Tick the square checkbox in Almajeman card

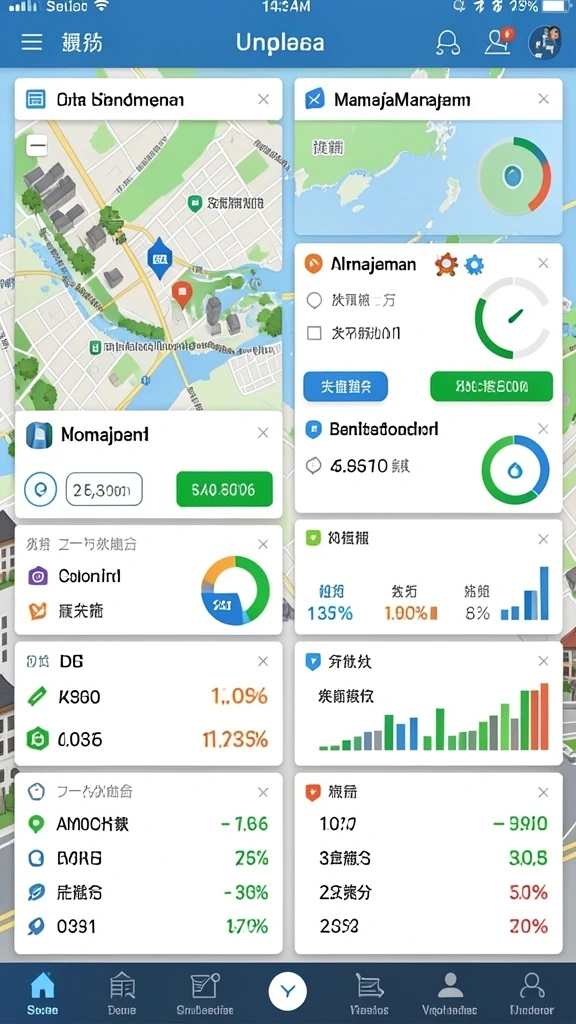tap(314, 333)
